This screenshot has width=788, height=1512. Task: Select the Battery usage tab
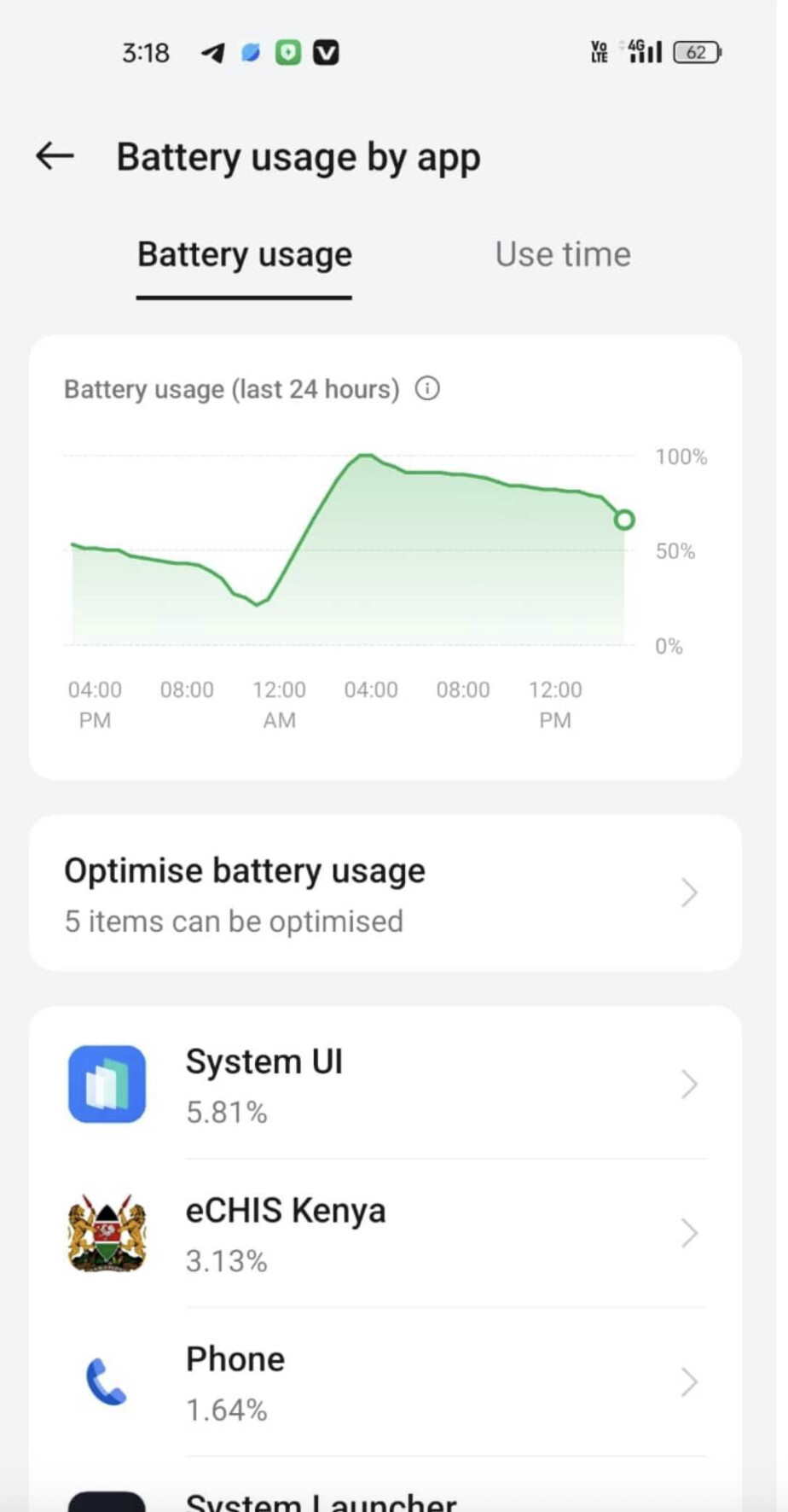click(245, 254)
